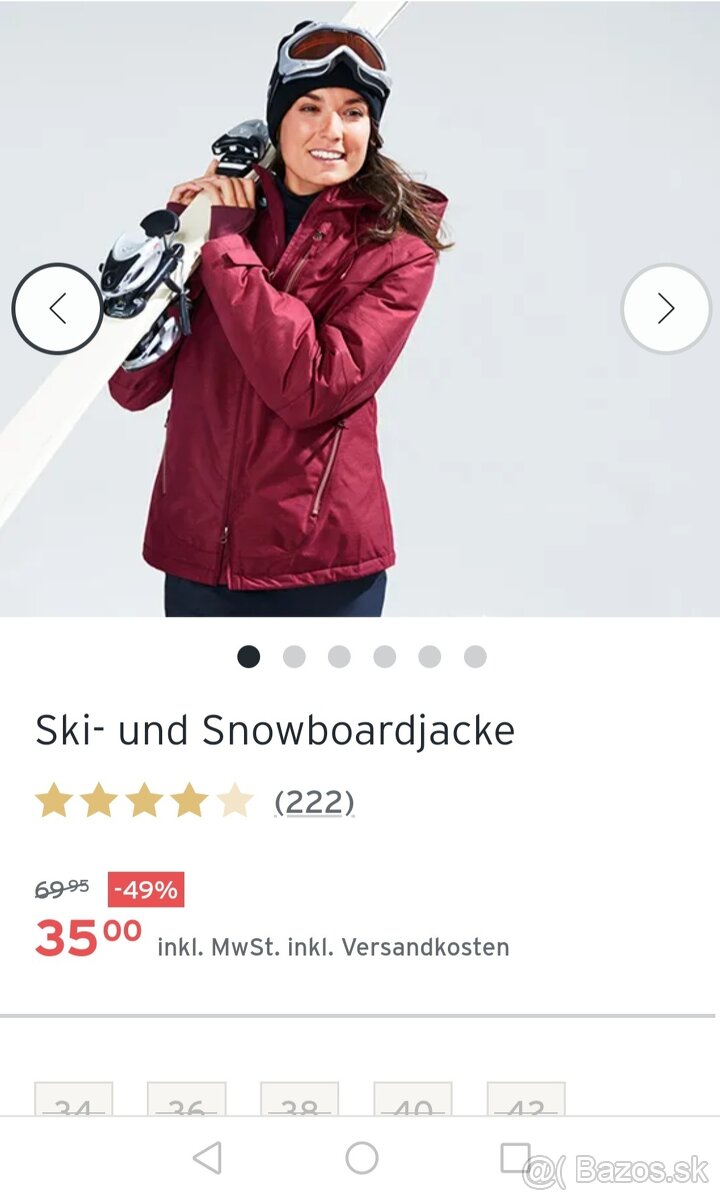Open the (222) reviews link
Image resolution: width=720 pixels, height=1200 pixels.
315,800
